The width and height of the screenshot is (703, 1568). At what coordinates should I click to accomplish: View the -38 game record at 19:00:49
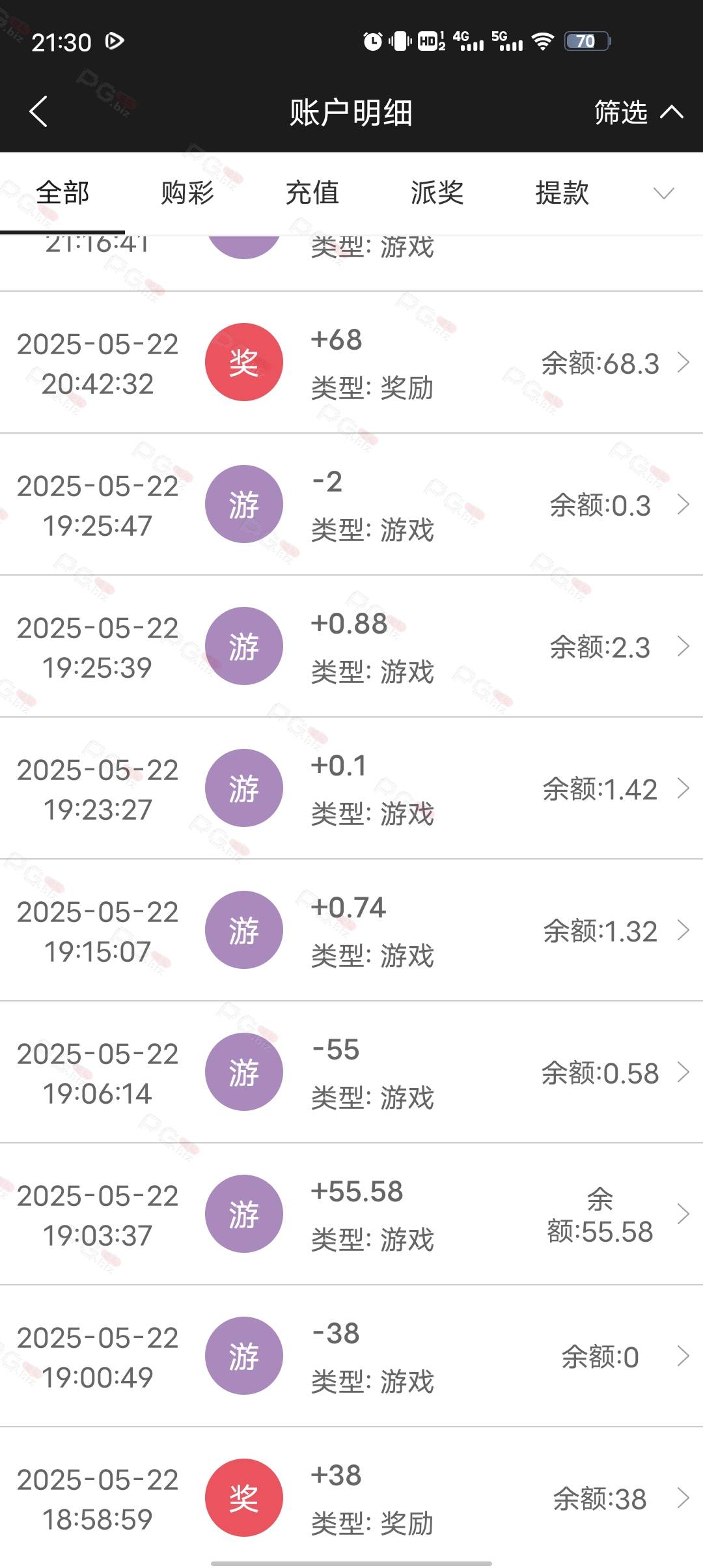pos(351,1356)
